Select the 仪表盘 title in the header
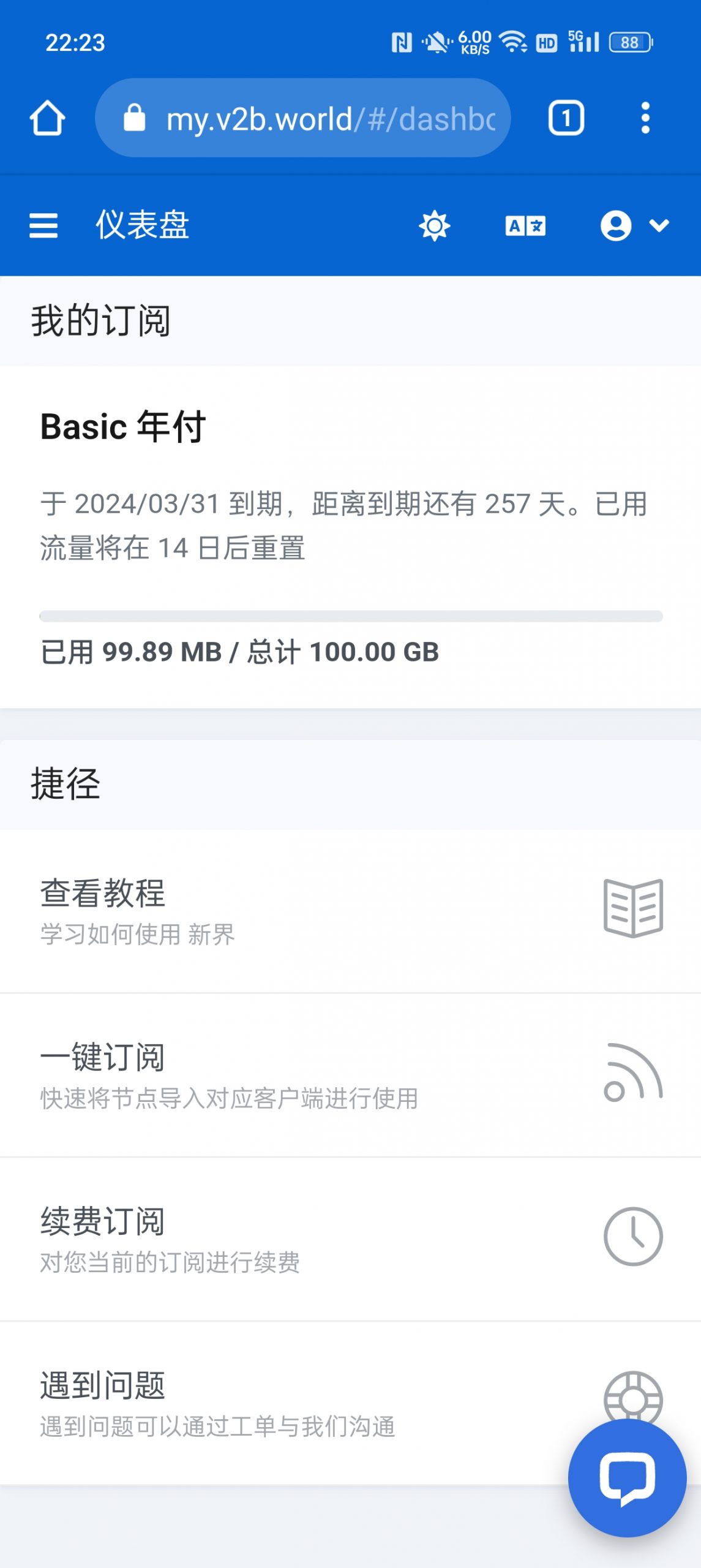This screenshot has height=1568, width=701. point(142,225)
